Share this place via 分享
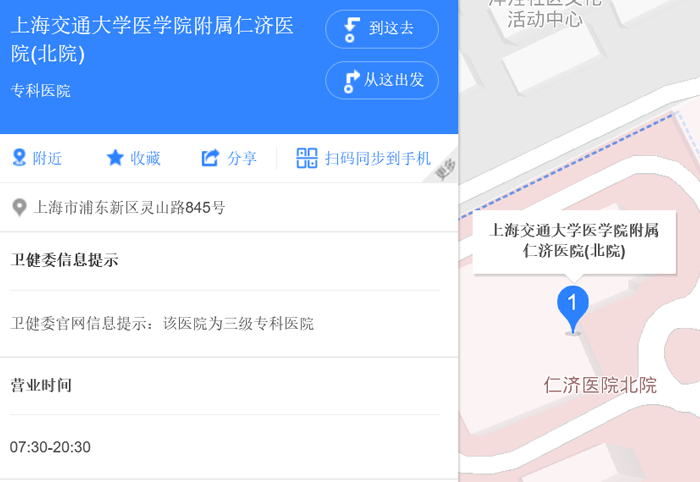This screenshot has width=700, height=482. 229,158
